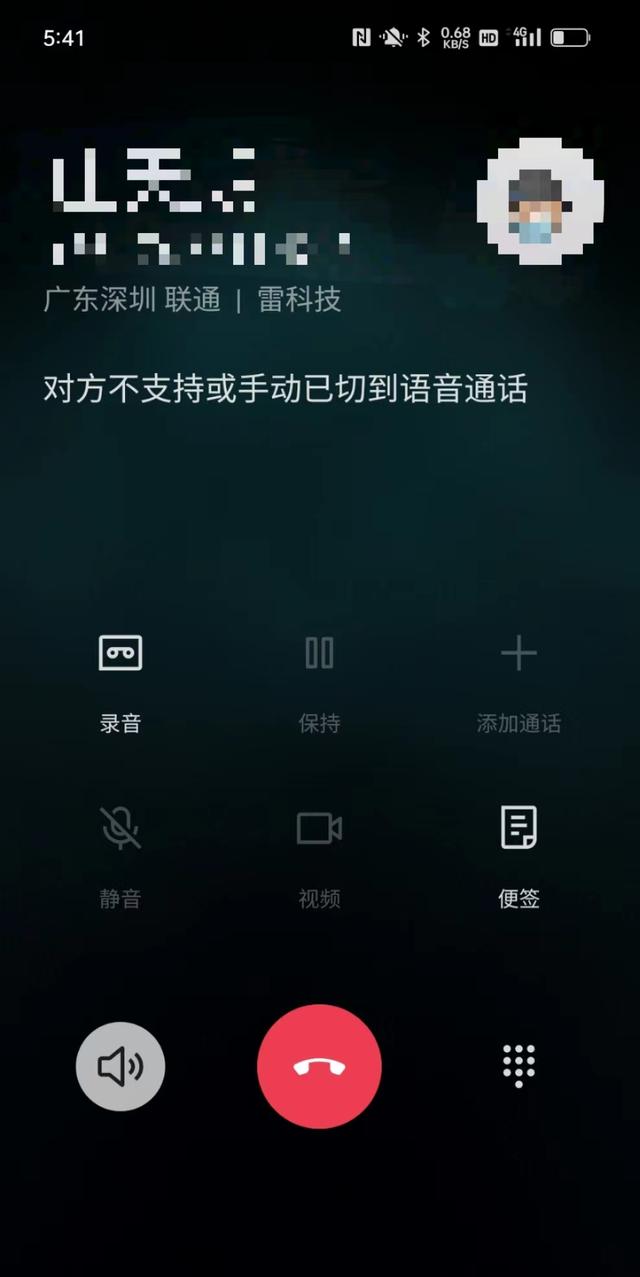Open the dial pad keypad
Screen dimensions: 640x1277
click(519, 1066)
